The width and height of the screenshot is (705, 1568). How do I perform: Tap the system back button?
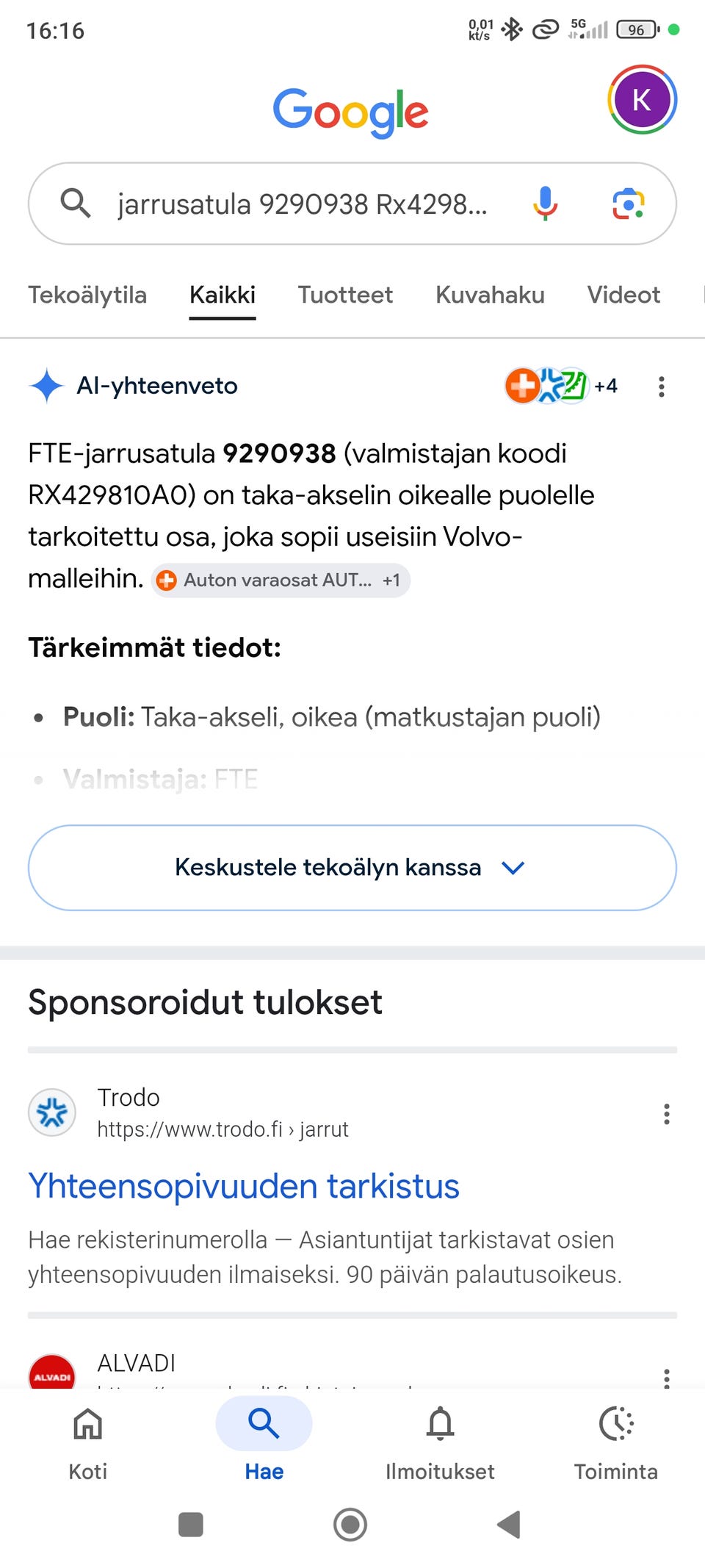(x=509, y=1525)
